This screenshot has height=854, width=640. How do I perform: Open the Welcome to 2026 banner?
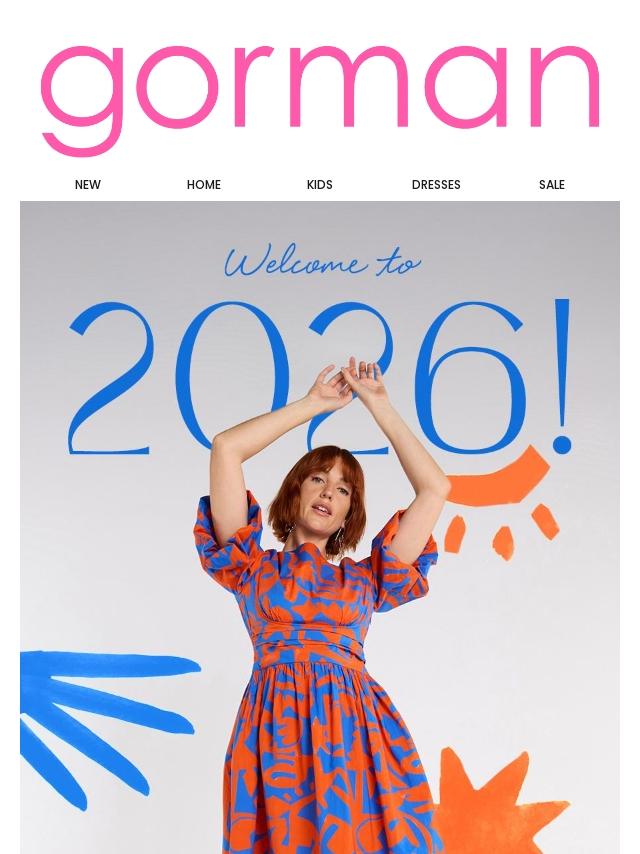[x=320, y=527]
